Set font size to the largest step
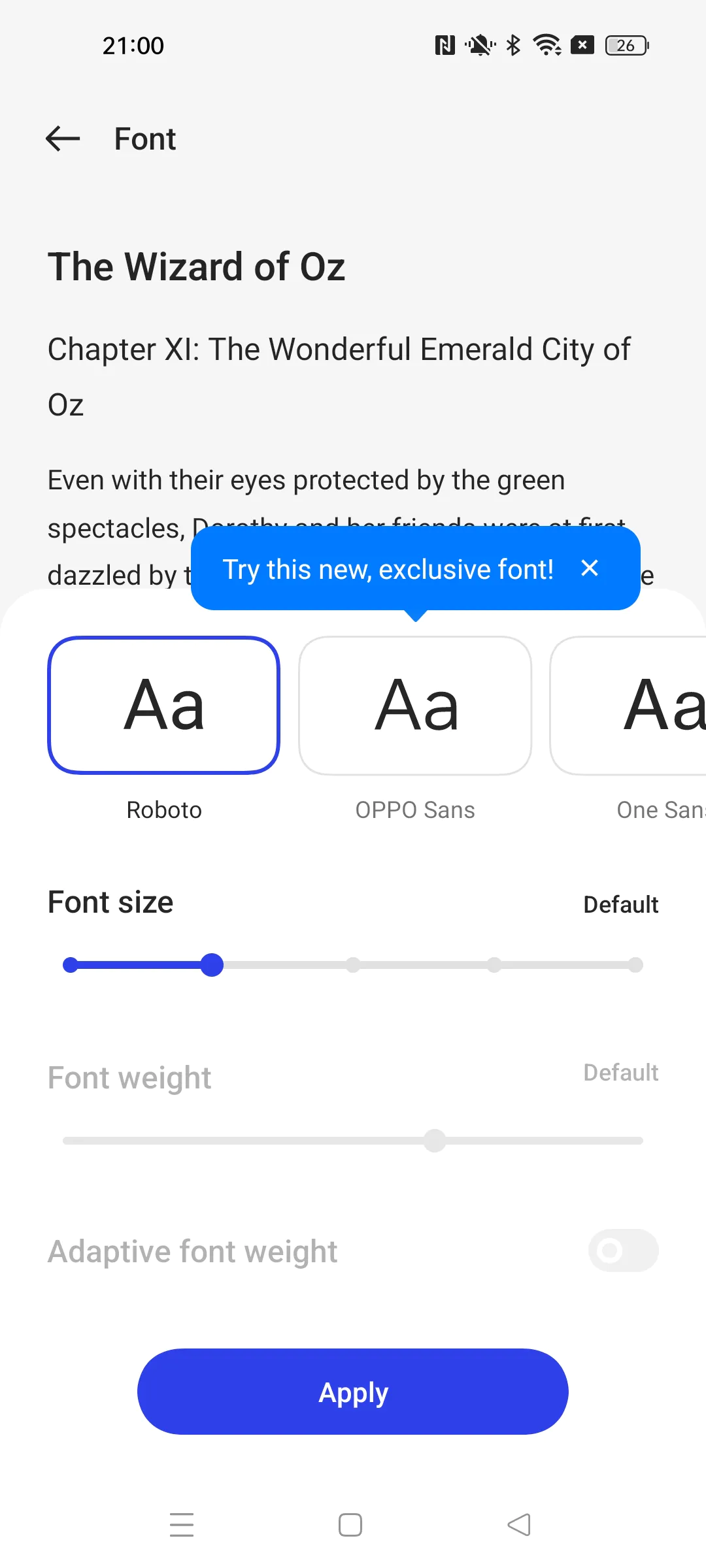This screenshot has width=706, height=1568. coord(635,965)
